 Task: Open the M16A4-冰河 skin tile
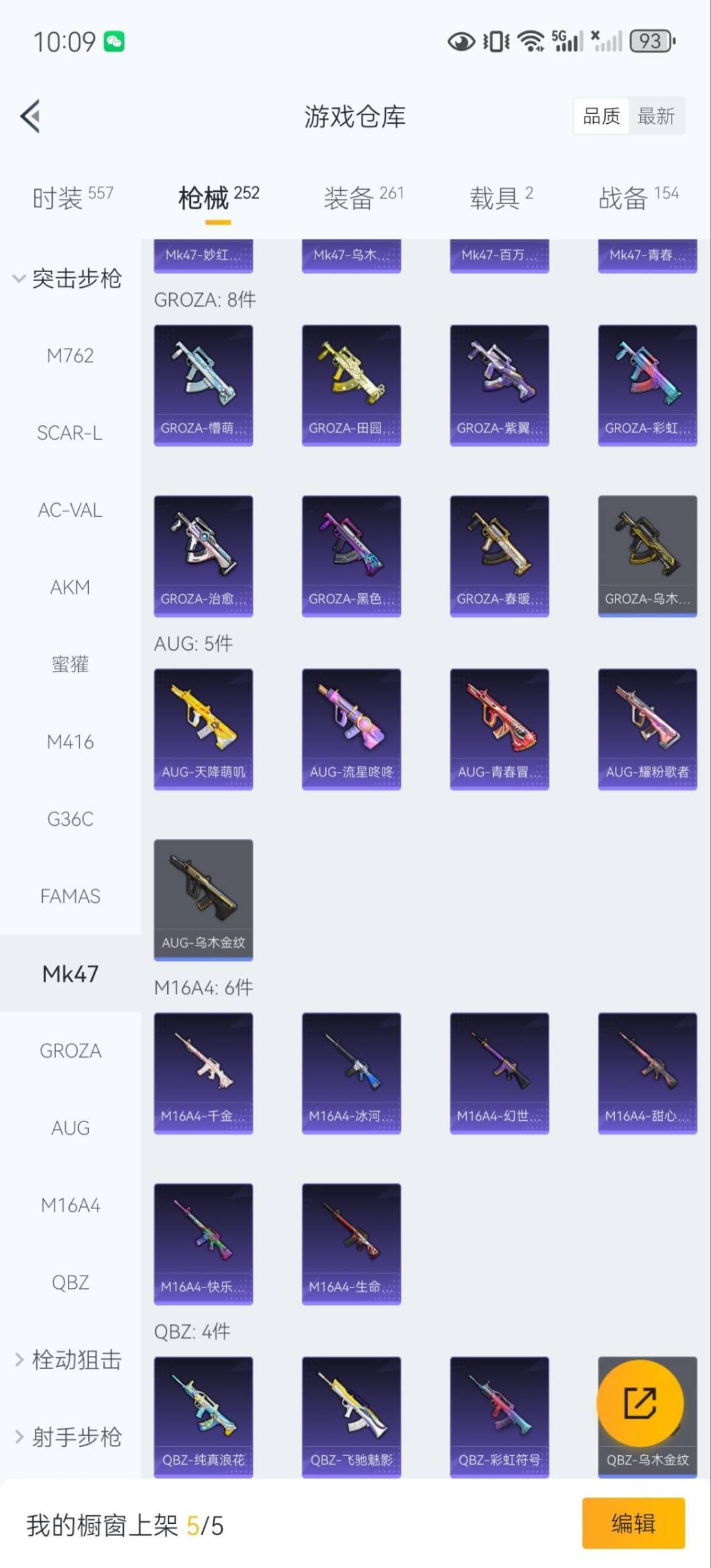click(351, 1072)
